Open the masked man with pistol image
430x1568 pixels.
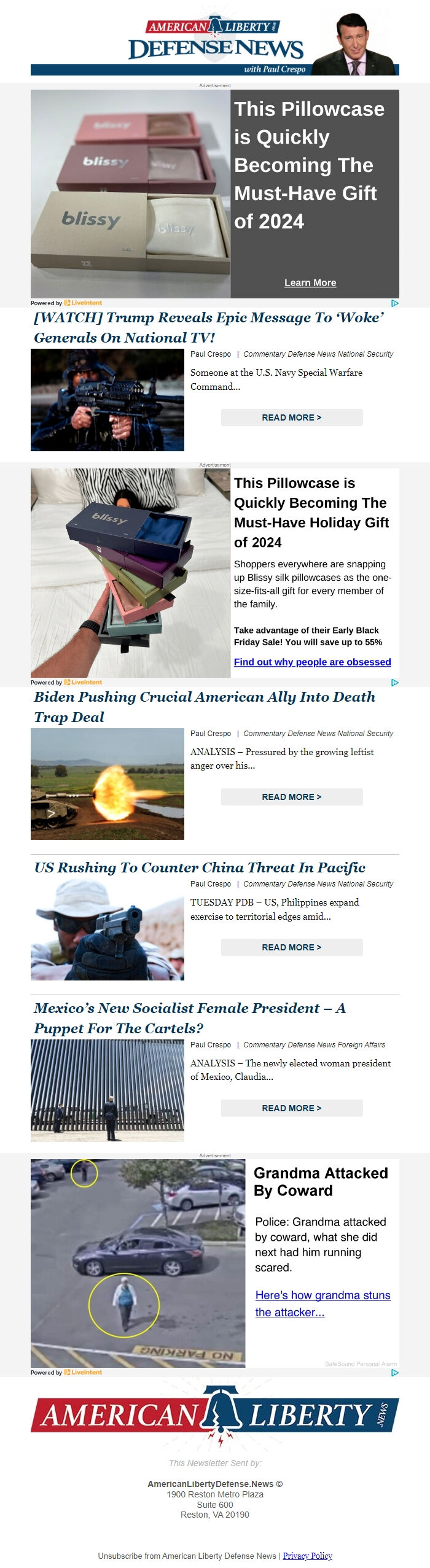(x=107, y=929)
